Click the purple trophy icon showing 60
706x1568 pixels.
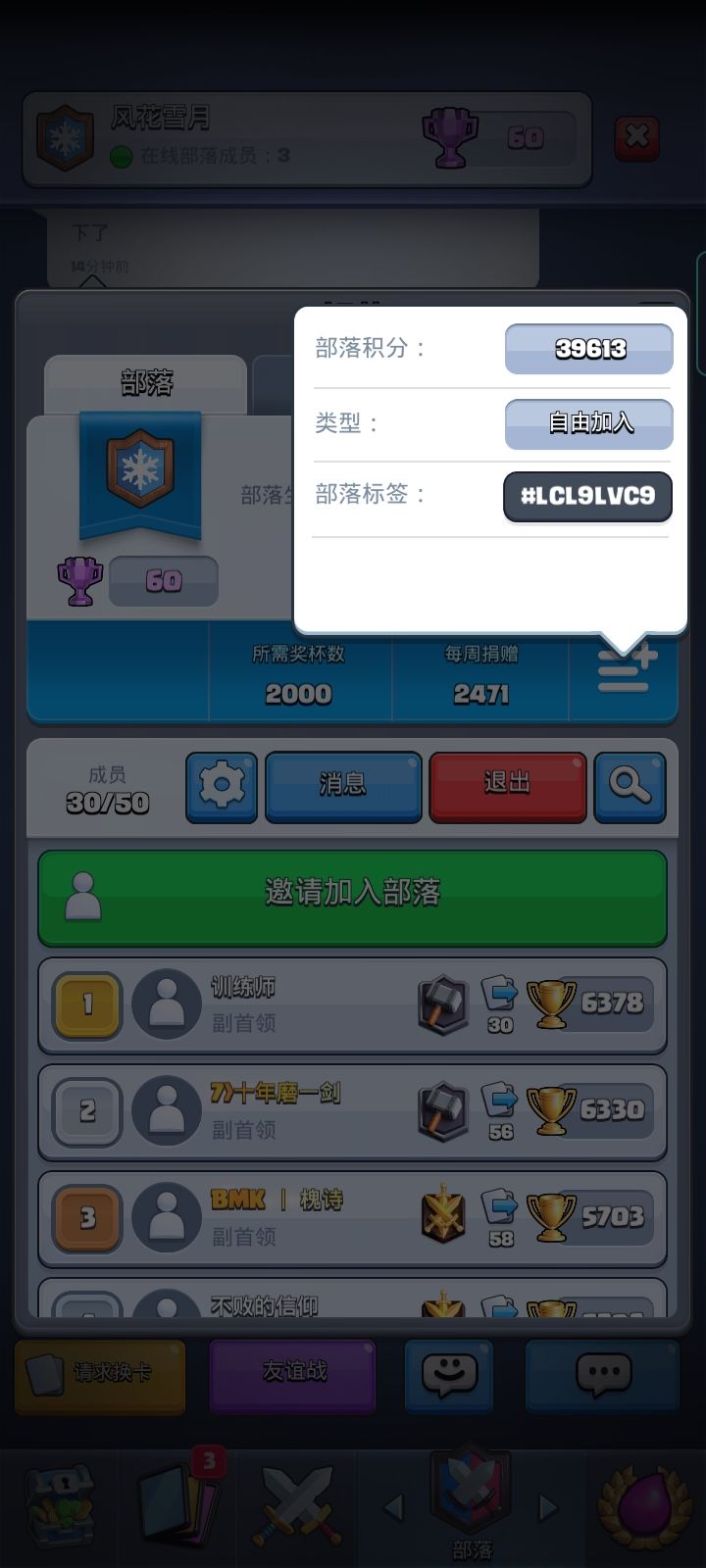click(x=80, y=580)
